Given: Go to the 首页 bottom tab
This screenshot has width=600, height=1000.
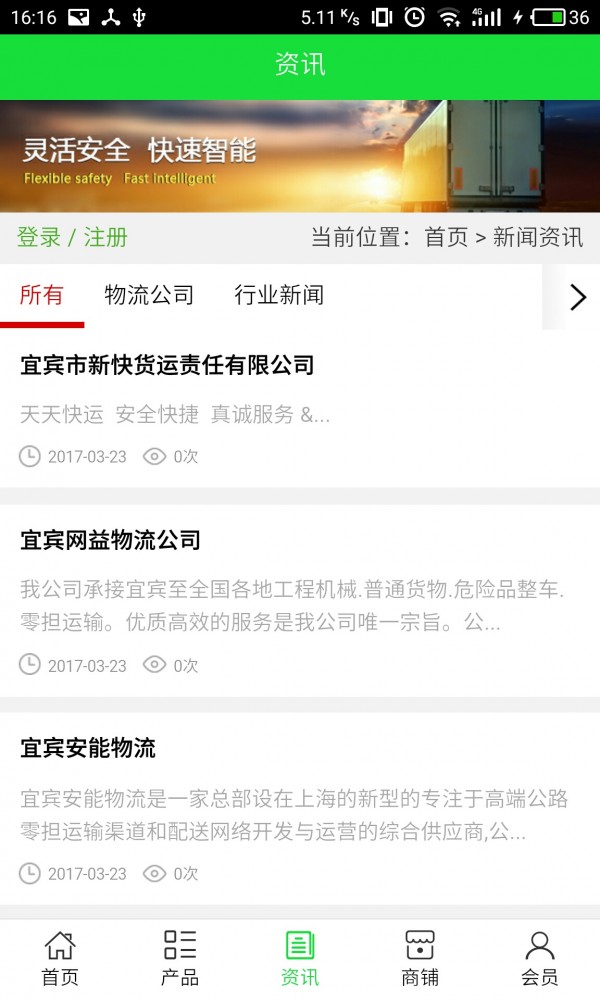Looking at the screenshot, I should pyautogui.click(x=60, y=958).
